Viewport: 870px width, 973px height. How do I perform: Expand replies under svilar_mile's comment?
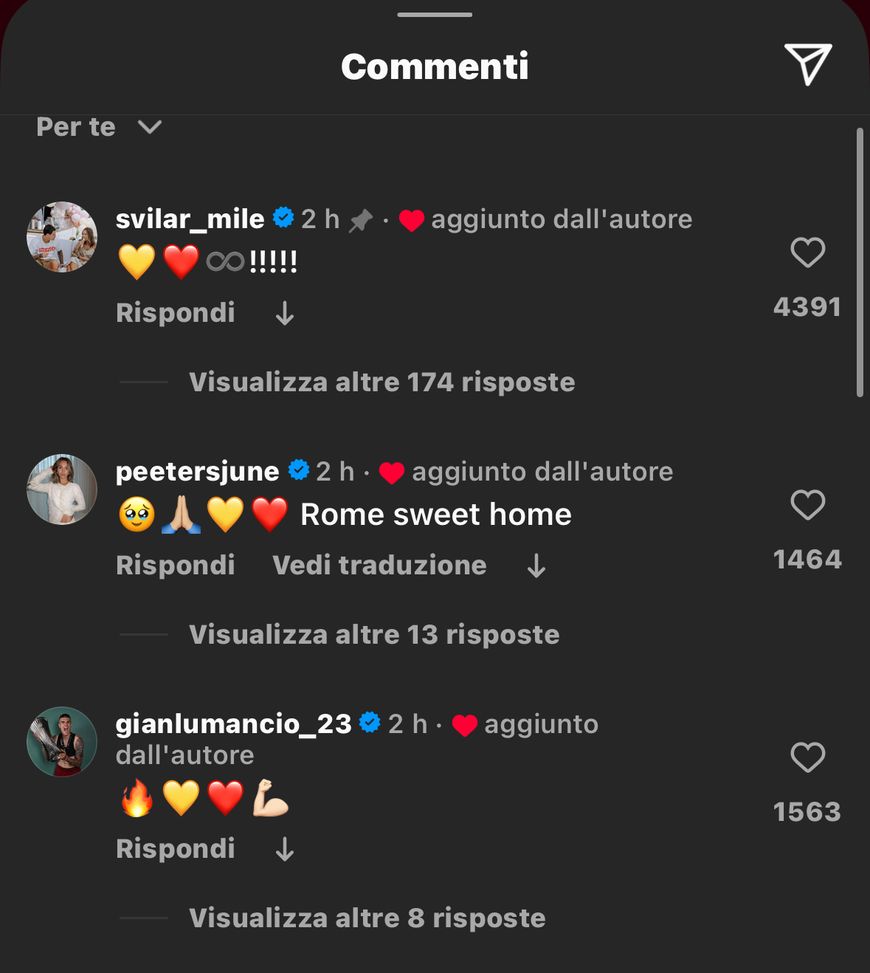coord(283,313)
